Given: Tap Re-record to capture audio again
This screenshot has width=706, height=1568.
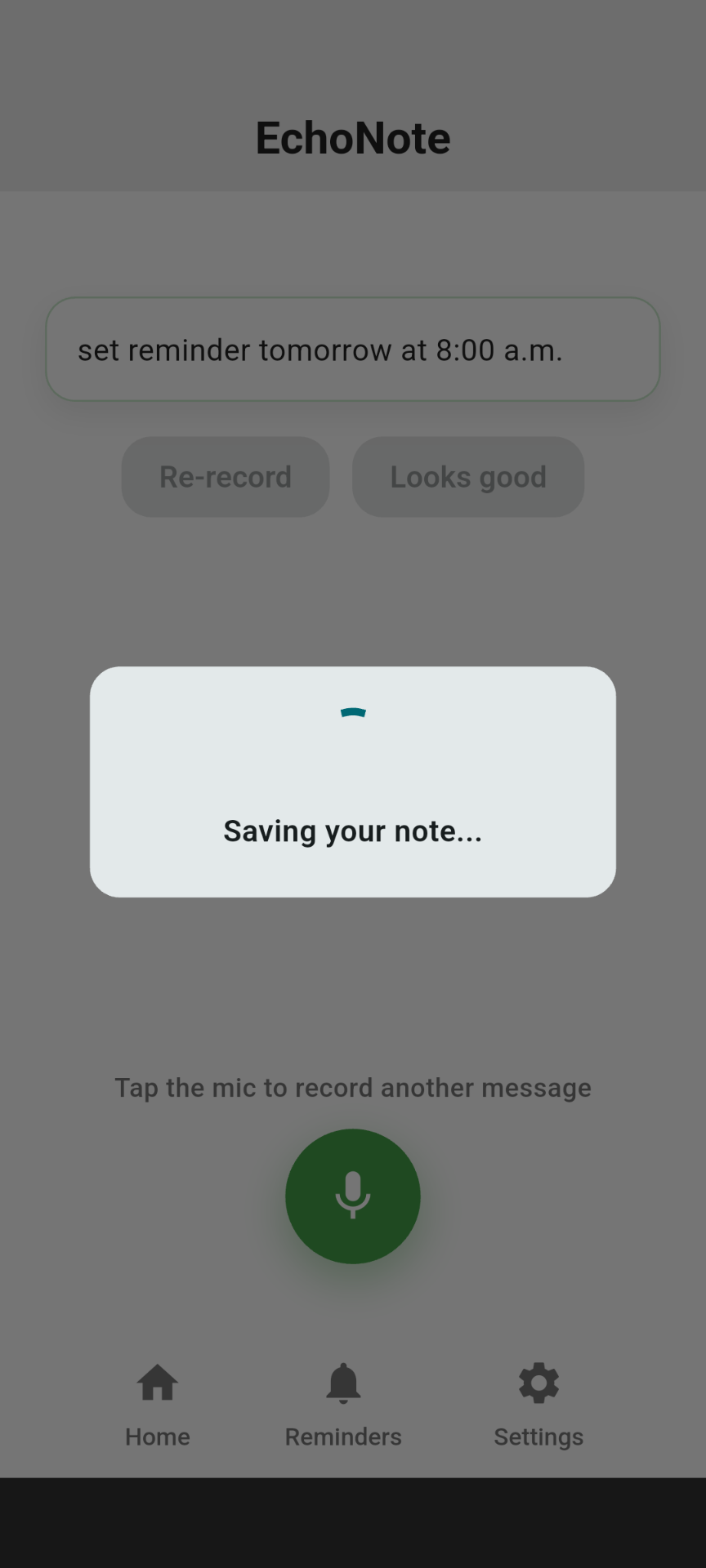Looking at the screenshot, I should (x=226, y=476).
